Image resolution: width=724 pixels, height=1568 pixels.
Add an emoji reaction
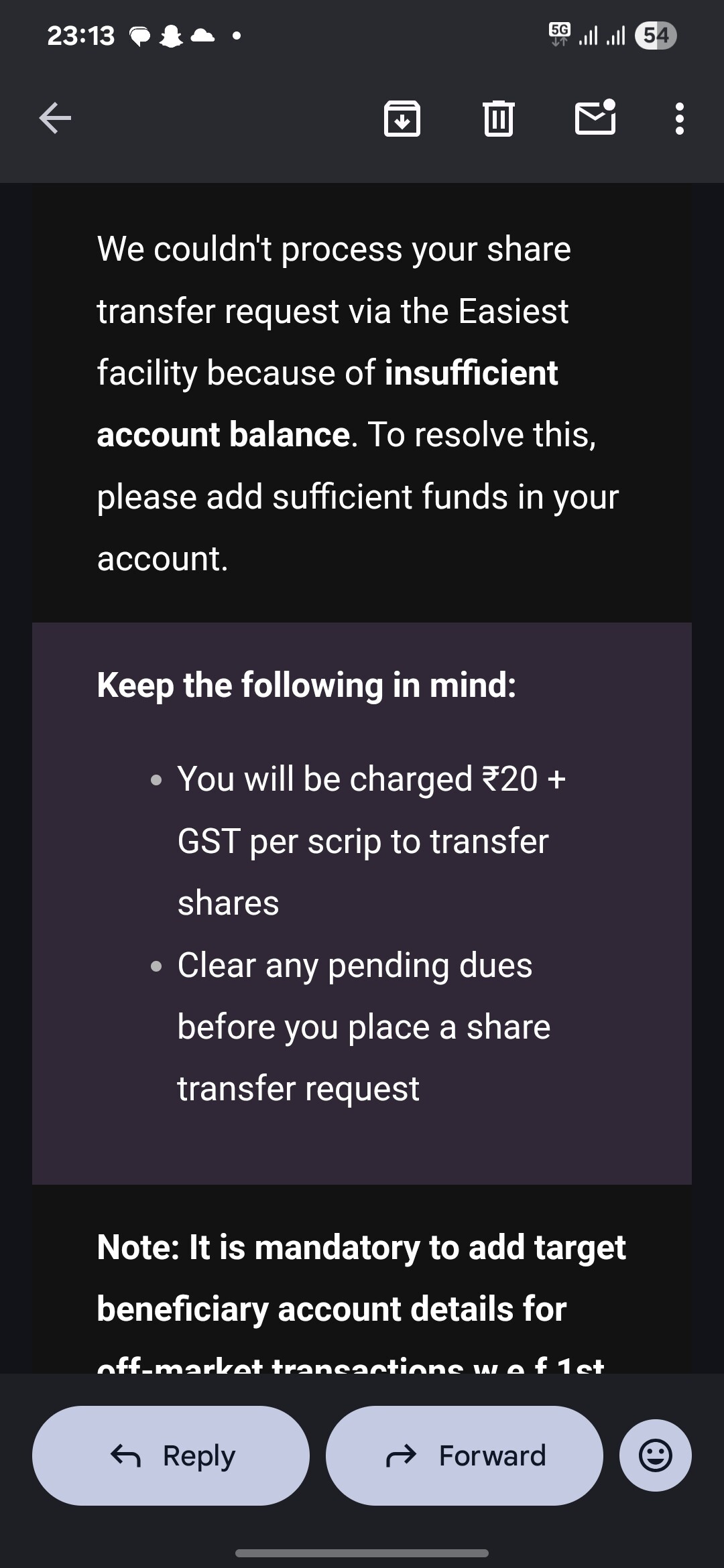click(x=655, y=1455)
